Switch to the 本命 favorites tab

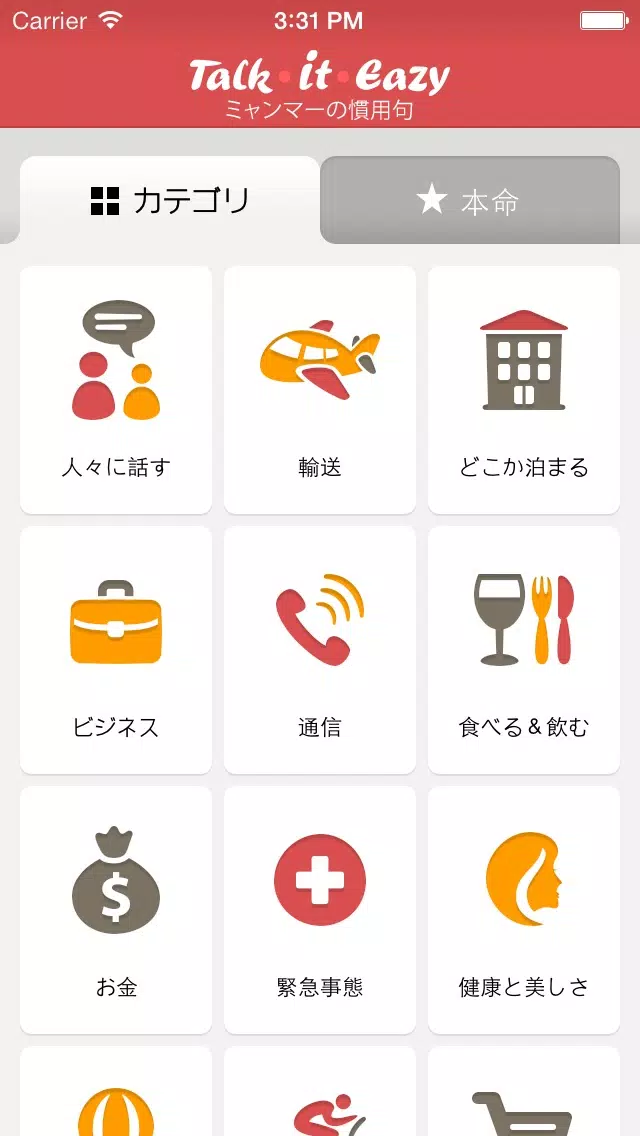click(470, 201)
